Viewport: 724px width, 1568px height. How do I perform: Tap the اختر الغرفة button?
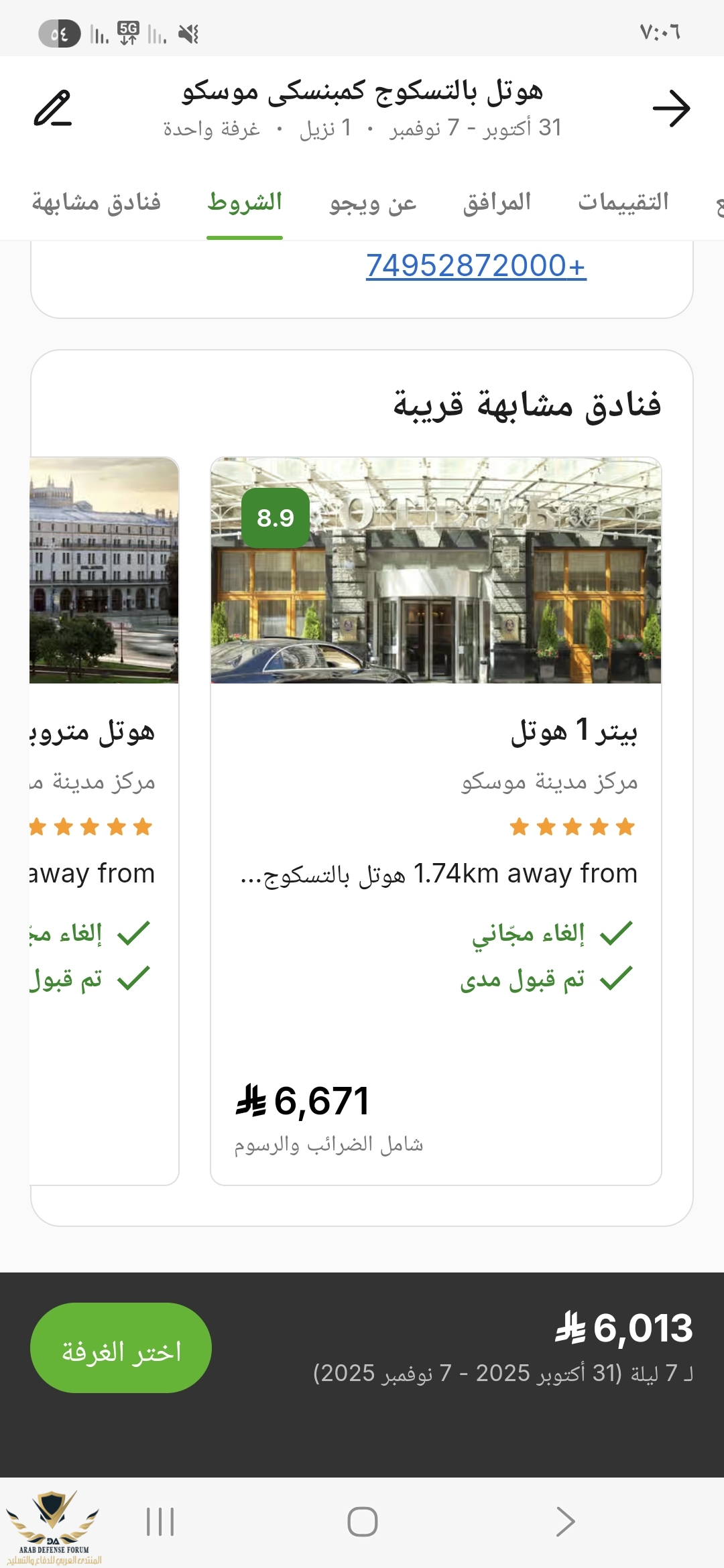121,1348
